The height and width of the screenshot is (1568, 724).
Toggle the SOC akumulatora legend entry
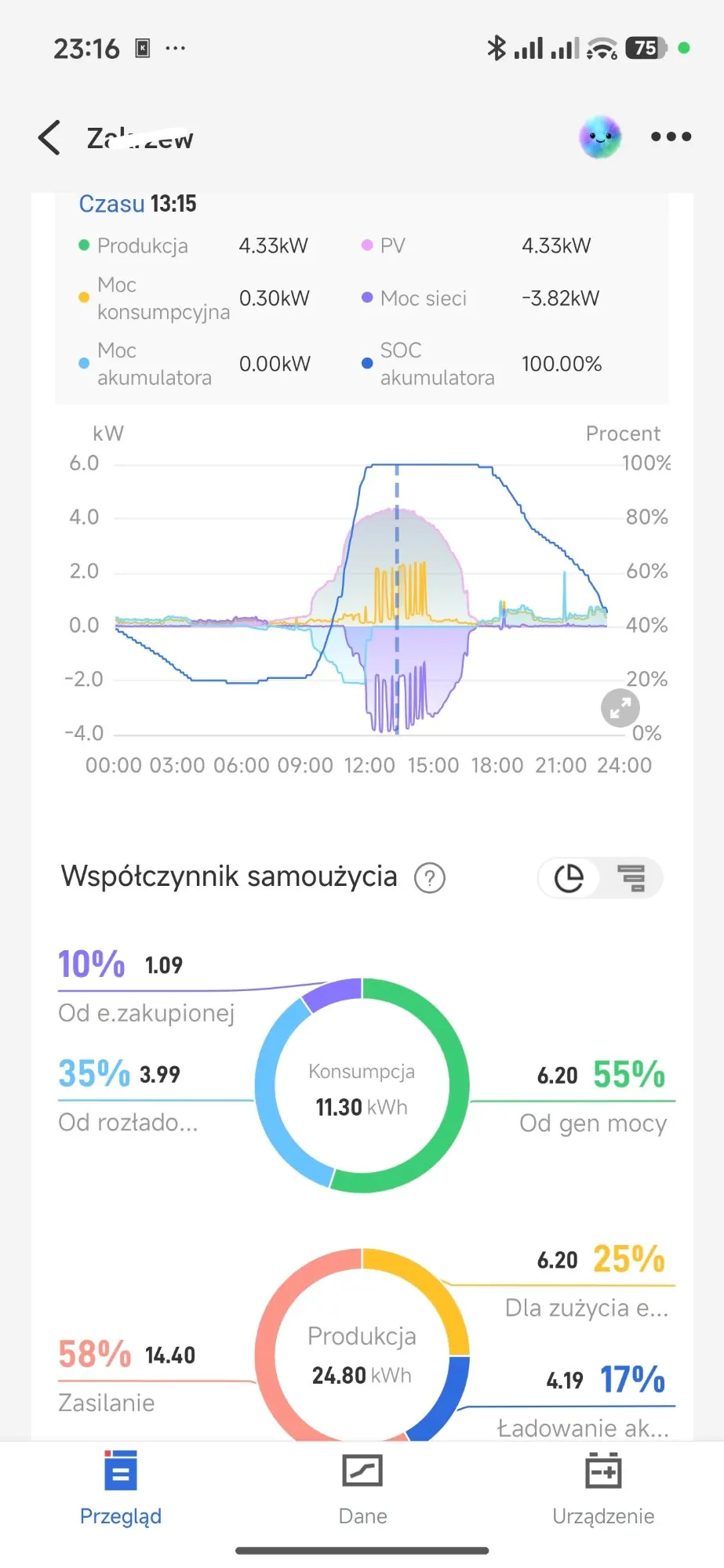point(436,363)
